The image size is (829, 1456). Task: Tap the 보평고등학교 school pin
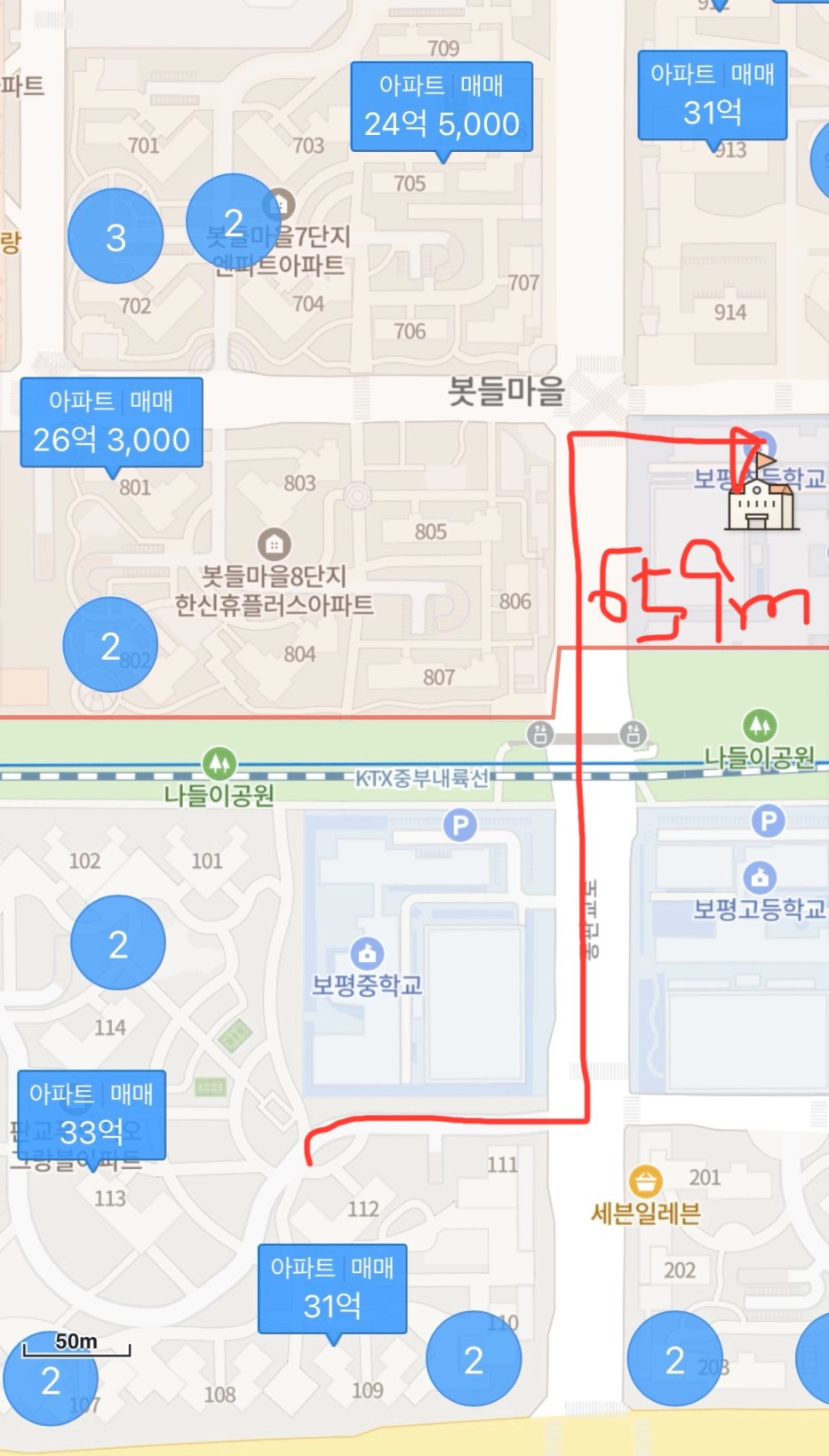pos(760,878)
